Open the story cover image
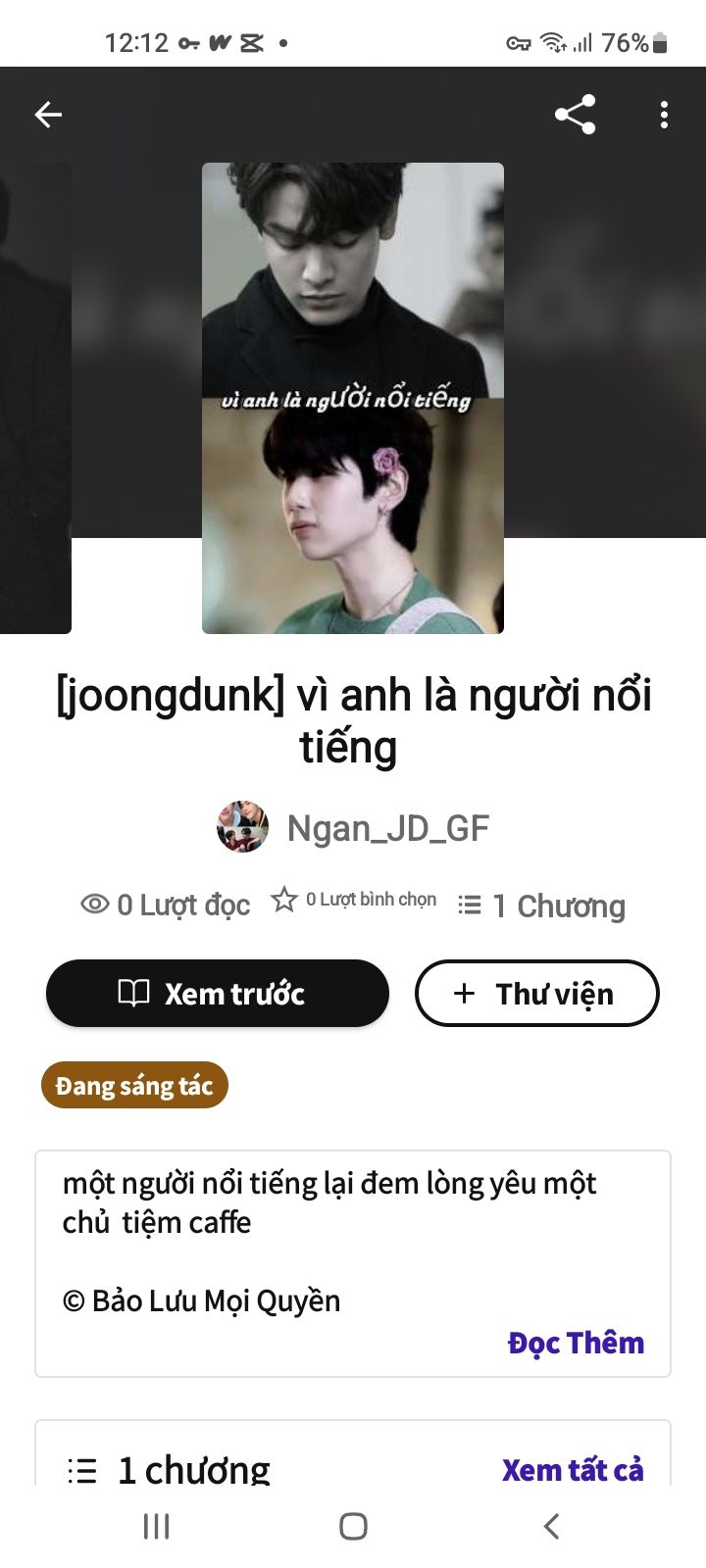Viewport: 706px width, 1568px height. click(x=353, y=398)
